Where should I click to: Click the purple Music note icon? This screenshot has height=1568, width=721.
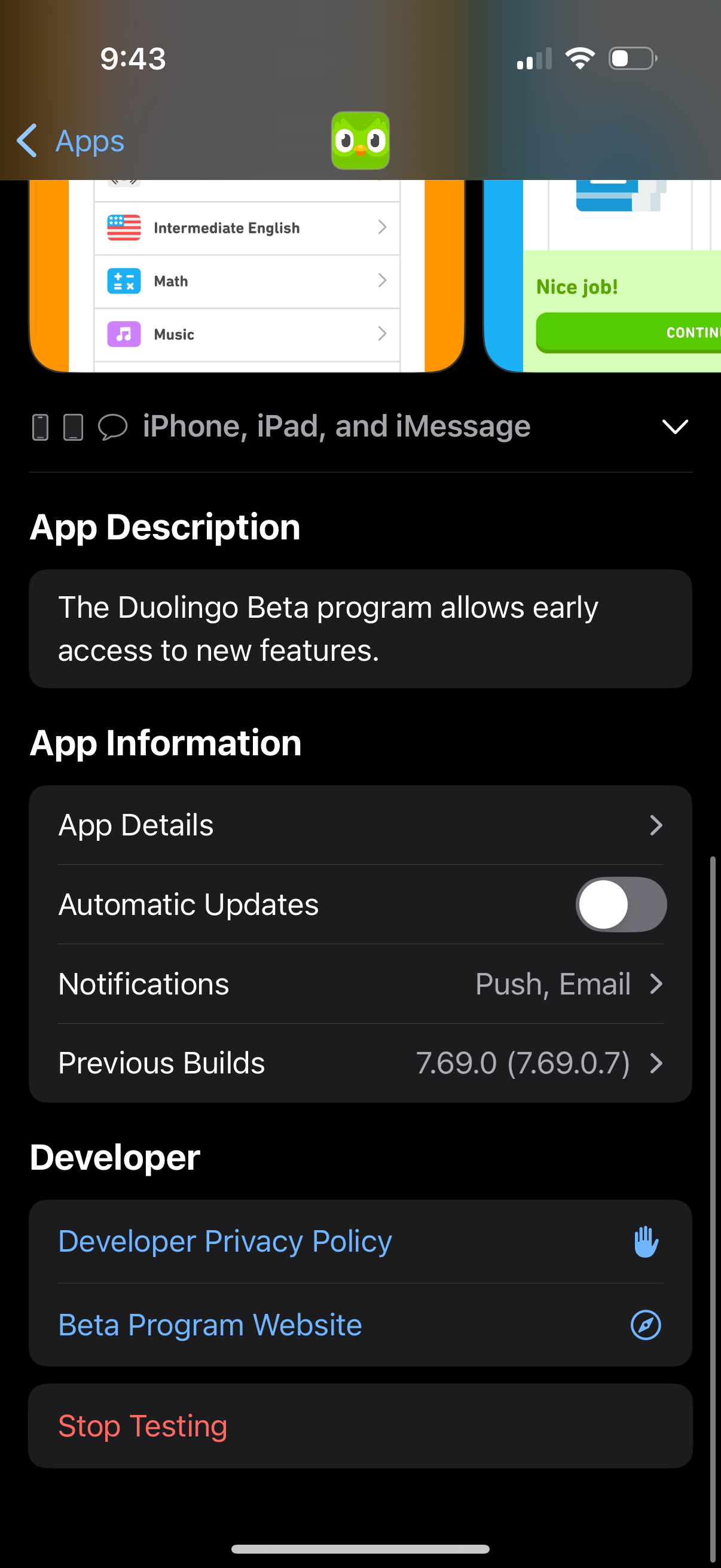[x=123, y=334]
